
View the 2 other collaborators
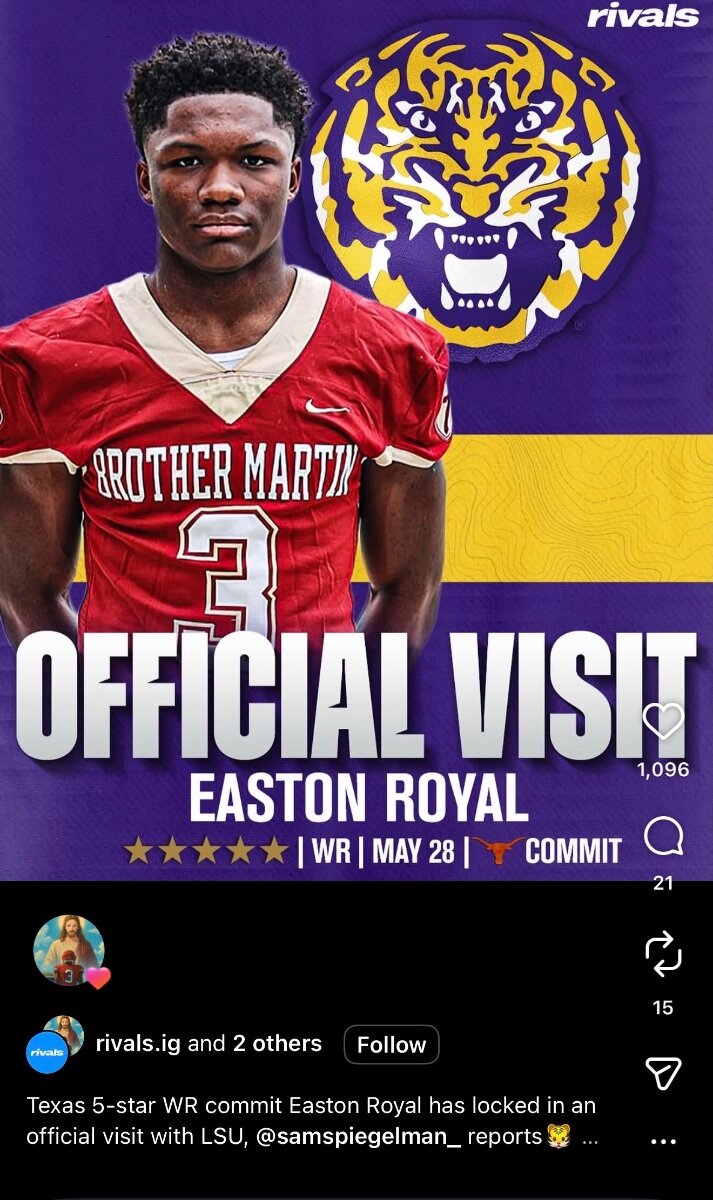277,1044
